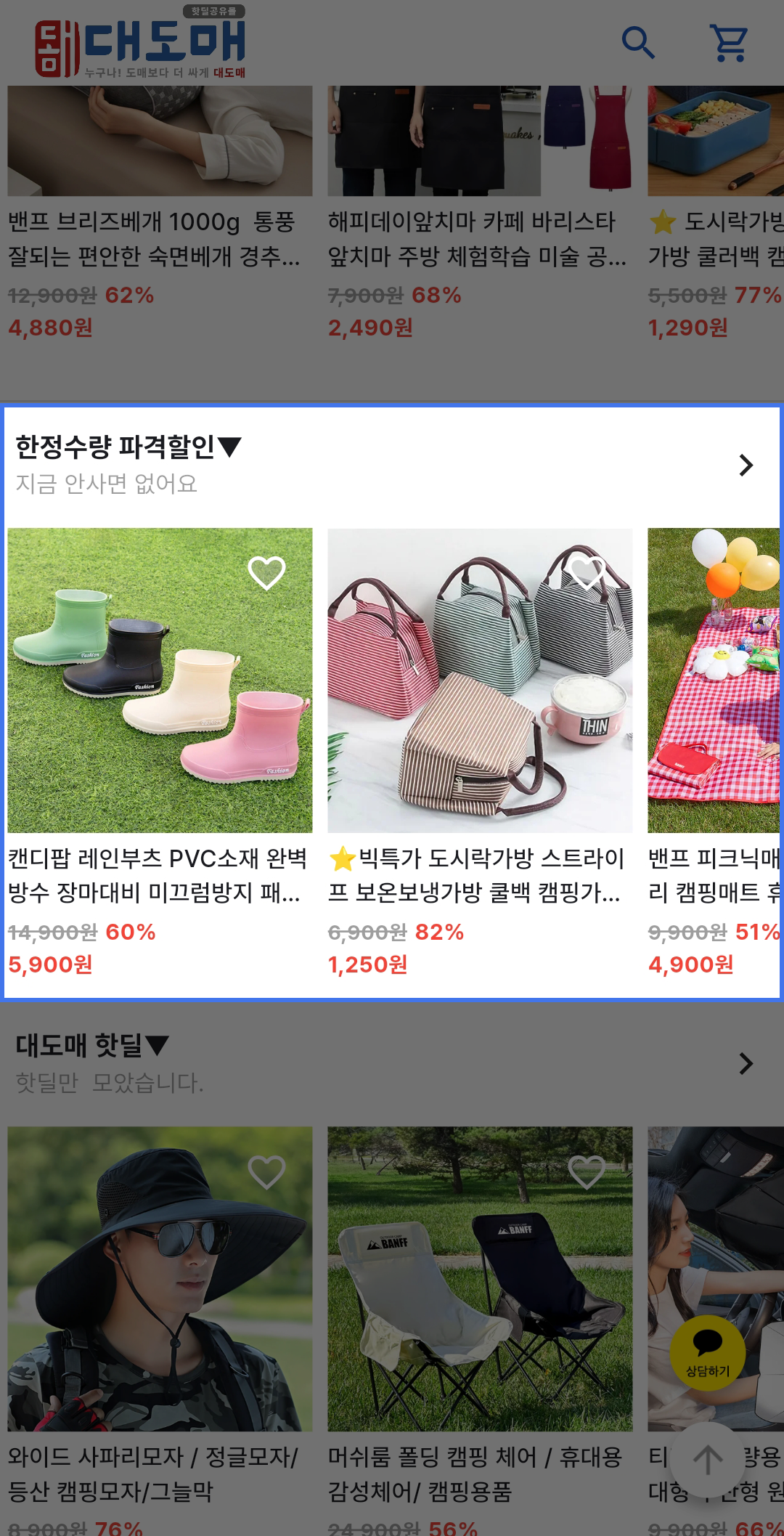
Task: Open the 와이드 사파리모자 product
Action: click(x=160, y=1279)
